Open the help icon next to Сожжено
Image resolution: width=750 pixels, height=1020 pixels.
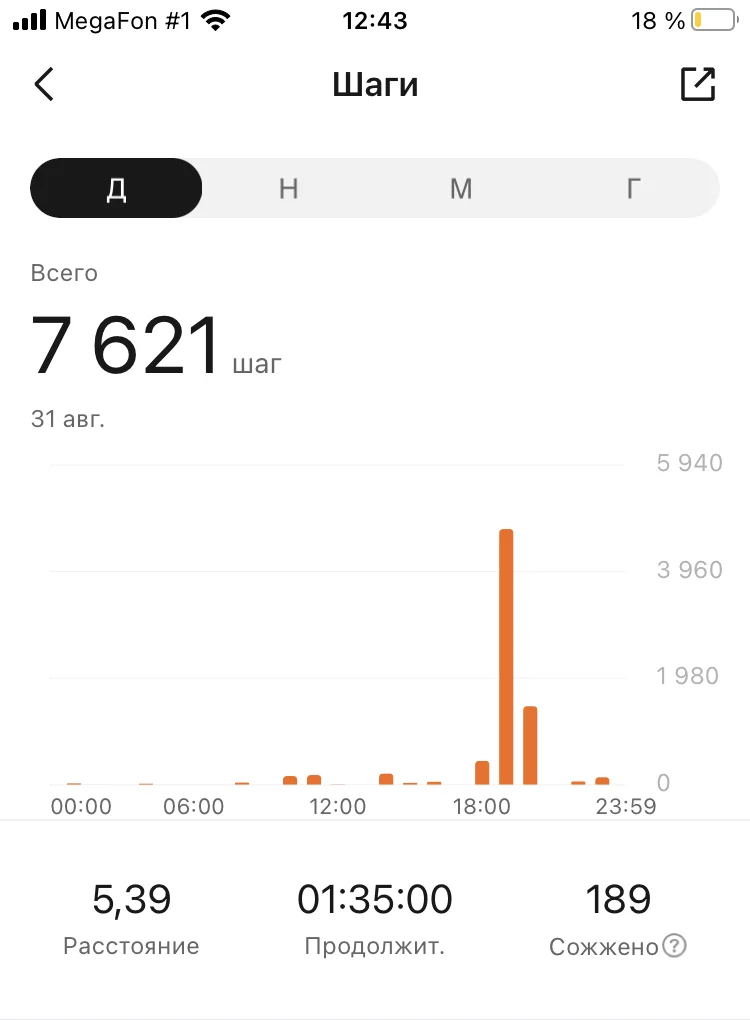pos(675,946)
